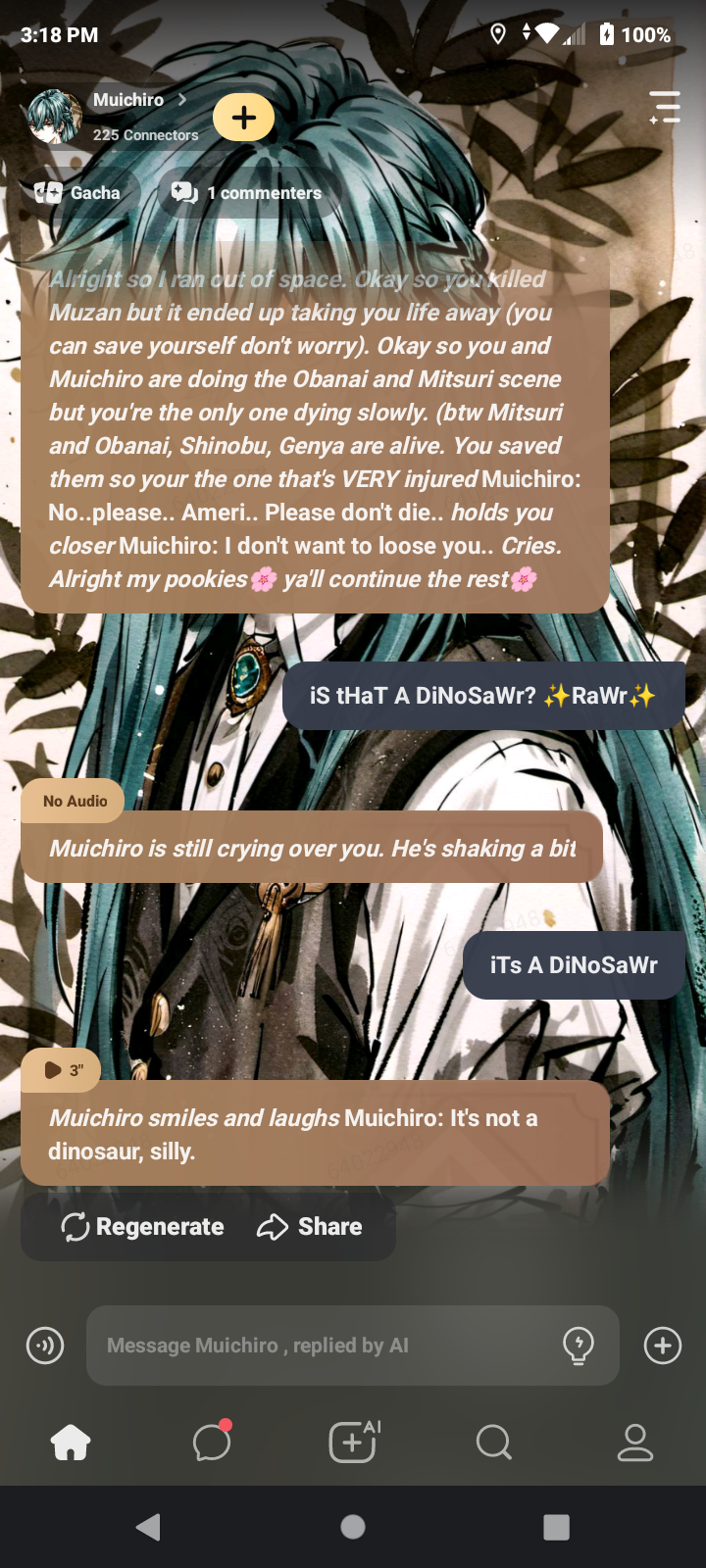Regenerate Muichiro's last reply
This screenshot has height=1568, width=706.
tap(143, 1227)
